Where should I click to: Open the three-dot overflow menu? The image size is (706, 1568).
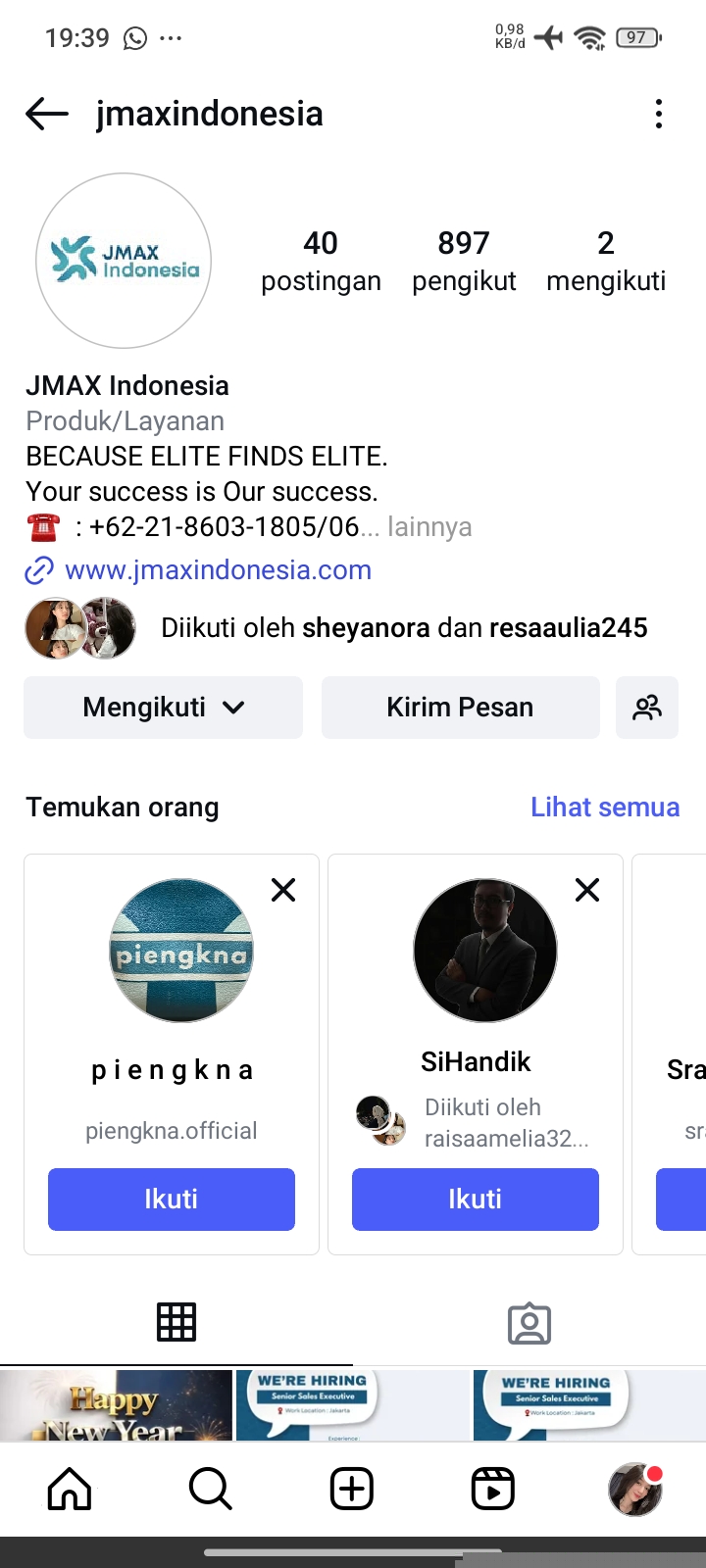(x=658, y=115)
